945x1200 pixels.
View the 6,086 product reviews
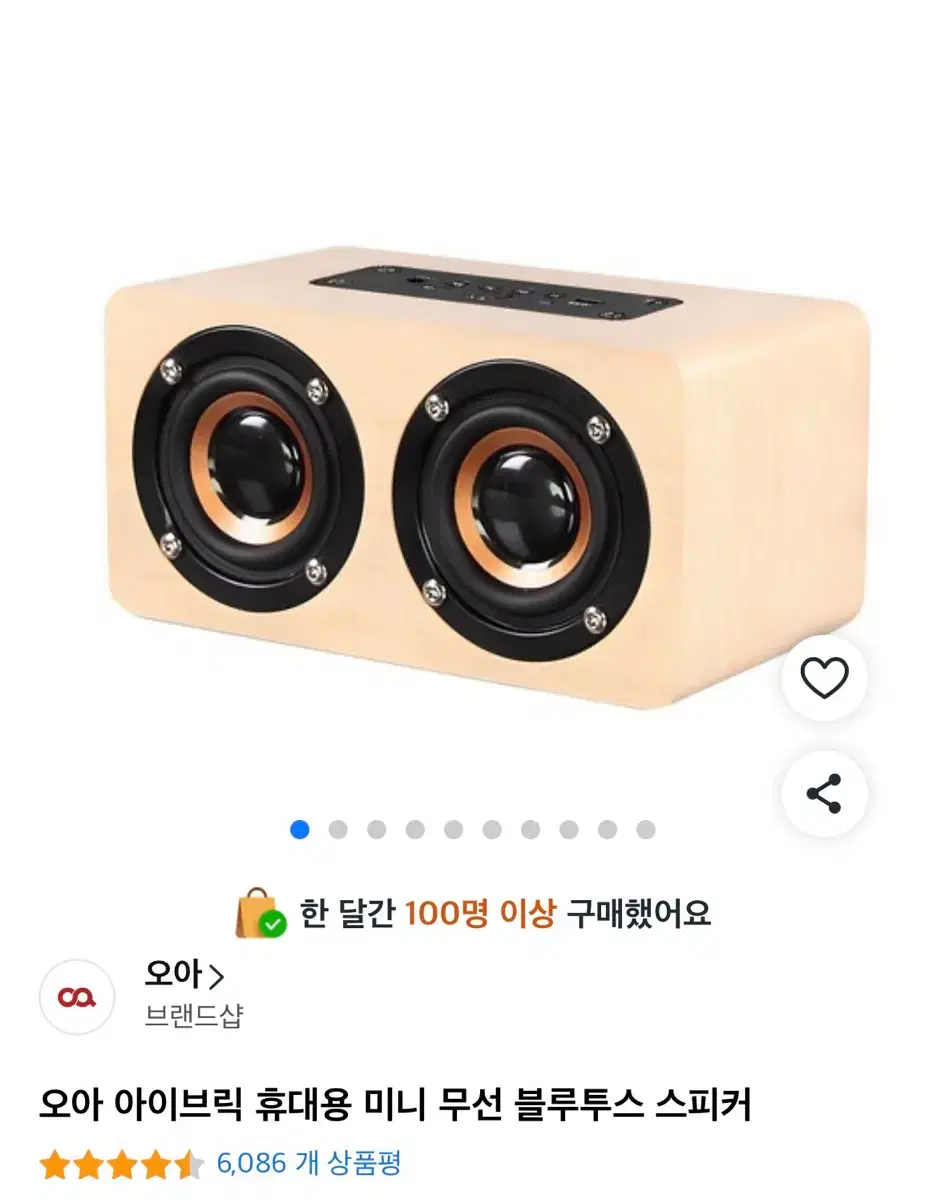(308, 1163)
